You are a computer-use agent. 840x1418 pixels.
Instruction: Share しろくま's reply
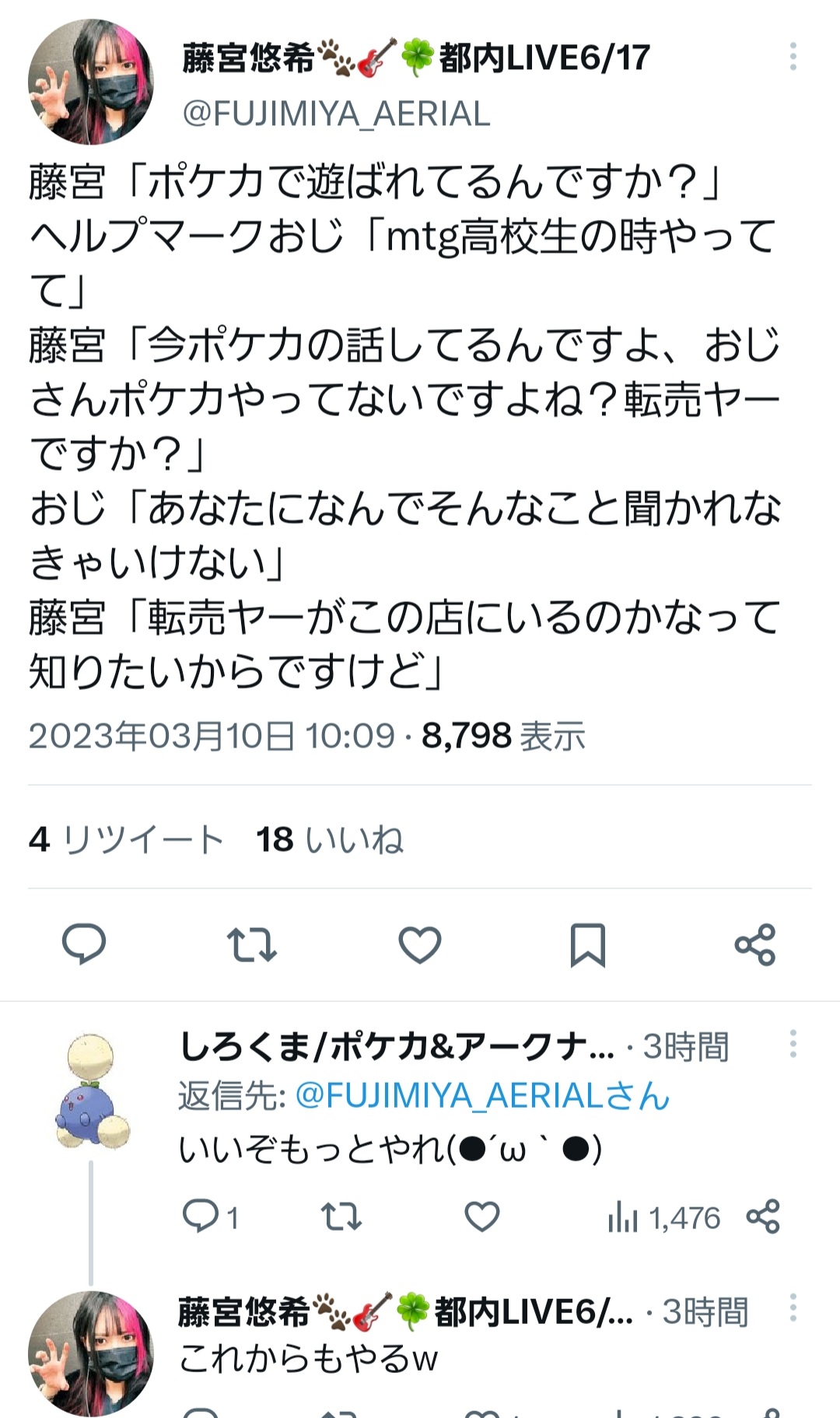[x=762, y=1217]
